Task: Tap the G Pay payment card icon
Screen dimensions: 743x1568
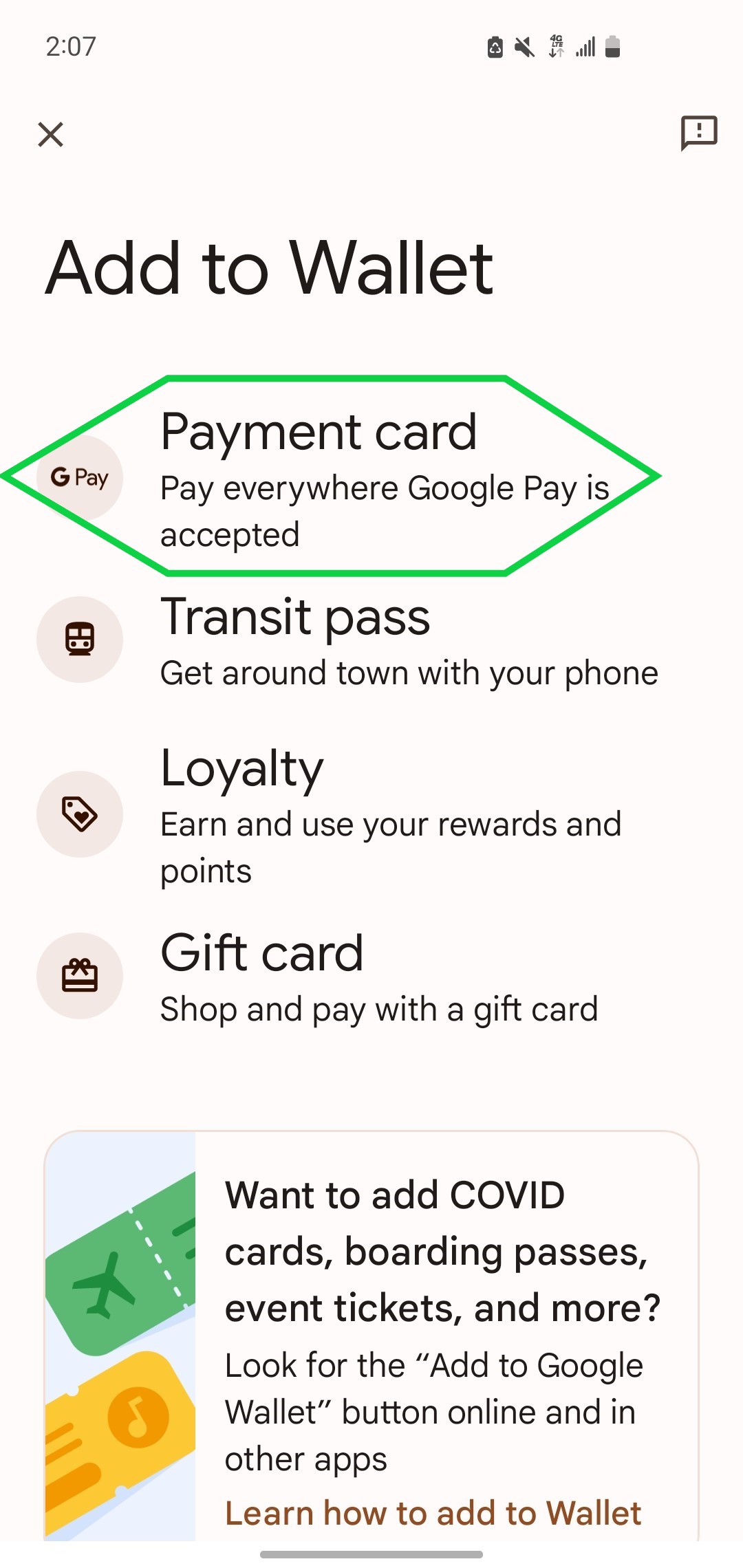Action: click(x=80, y=477)
